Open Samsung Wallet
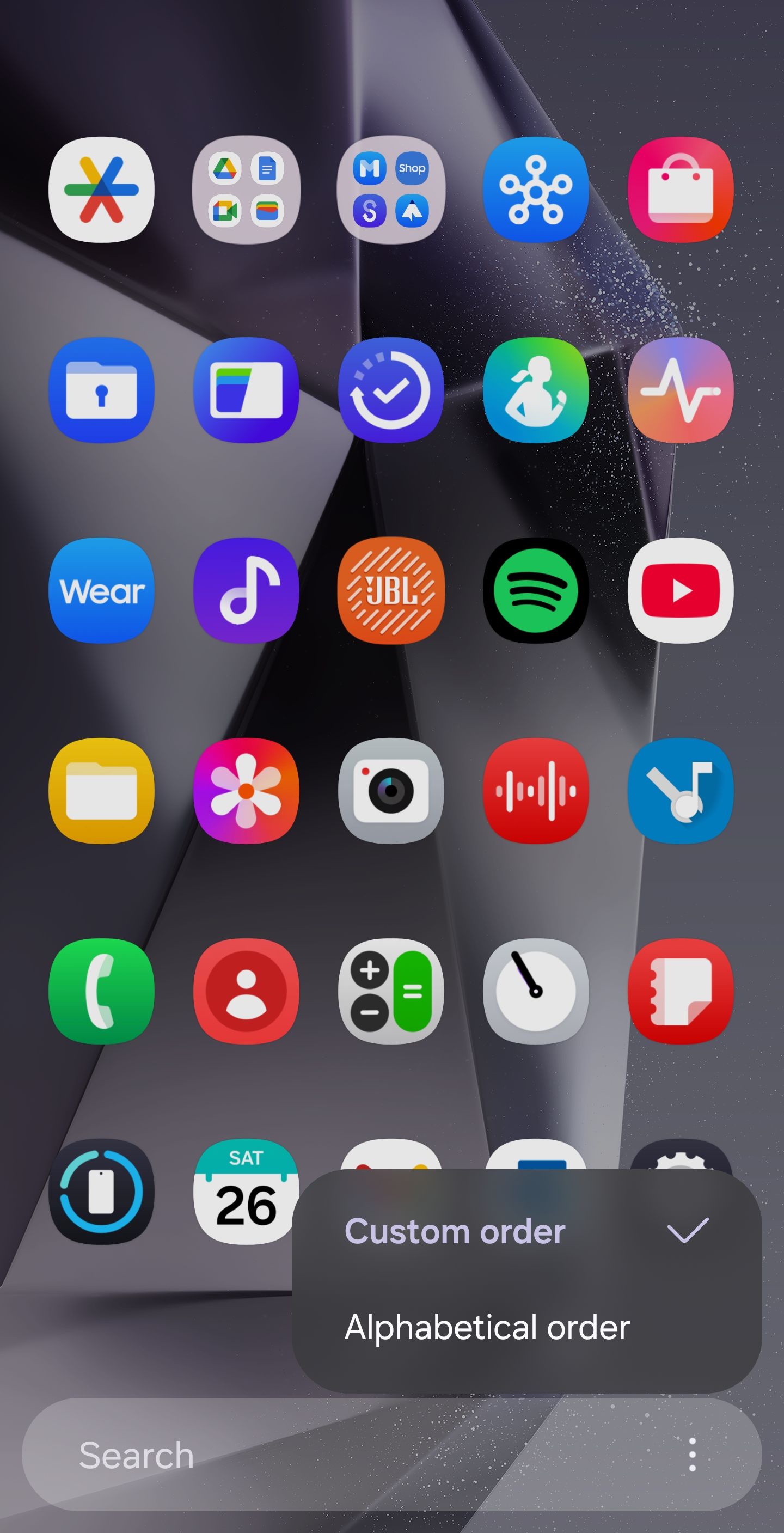Viewport: 784px width, 1533px height. pos(247,391)
